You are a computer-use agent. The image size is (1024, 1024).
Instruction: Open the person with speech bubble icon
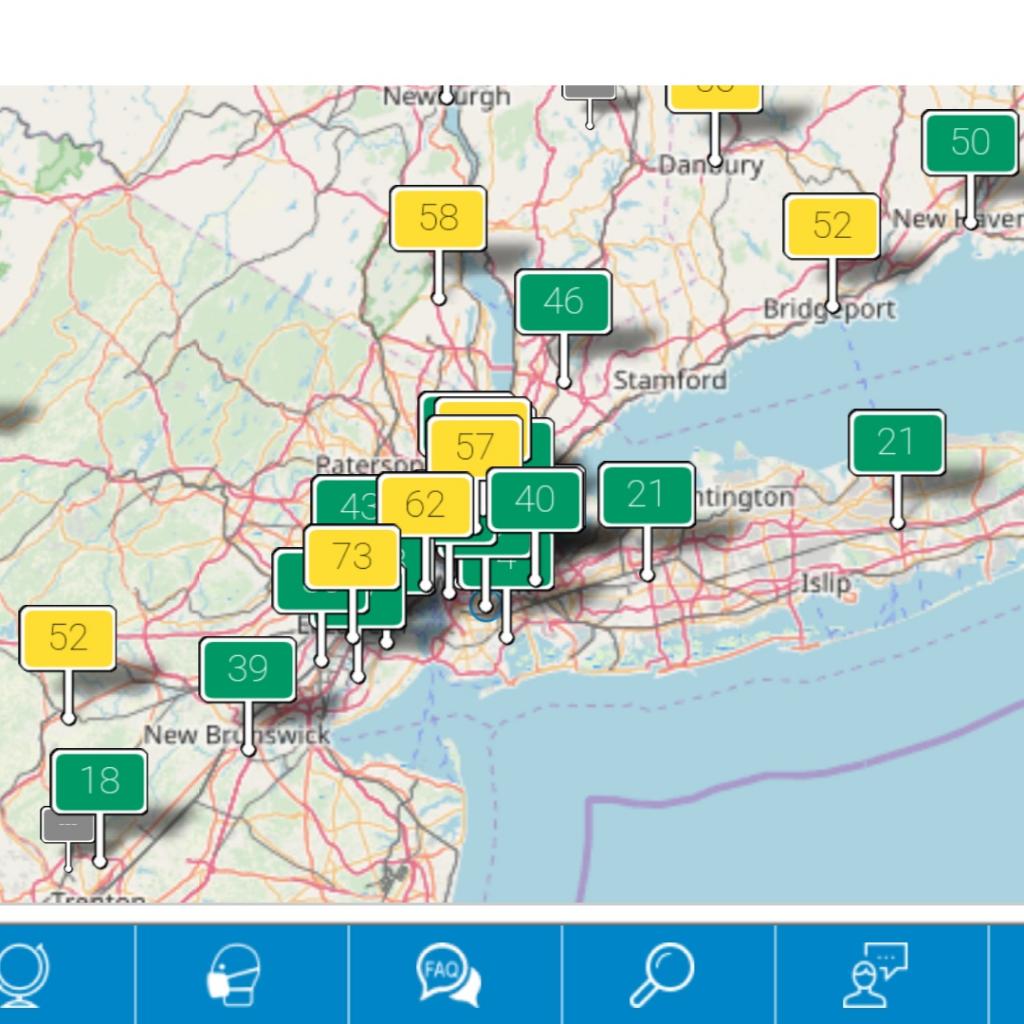[x=874, y=974]
